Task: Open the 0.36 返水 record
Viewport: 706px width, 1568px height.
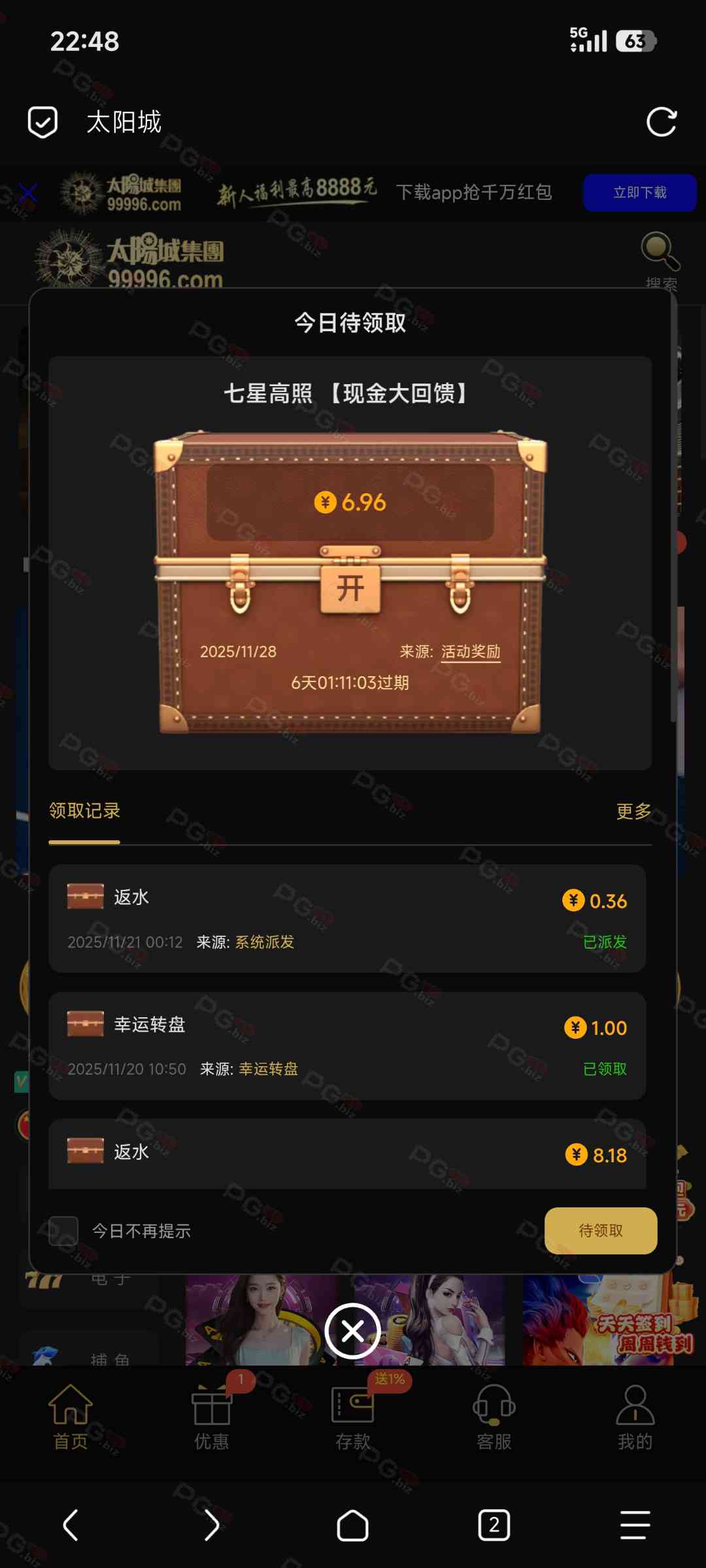Action: [347, 918]
